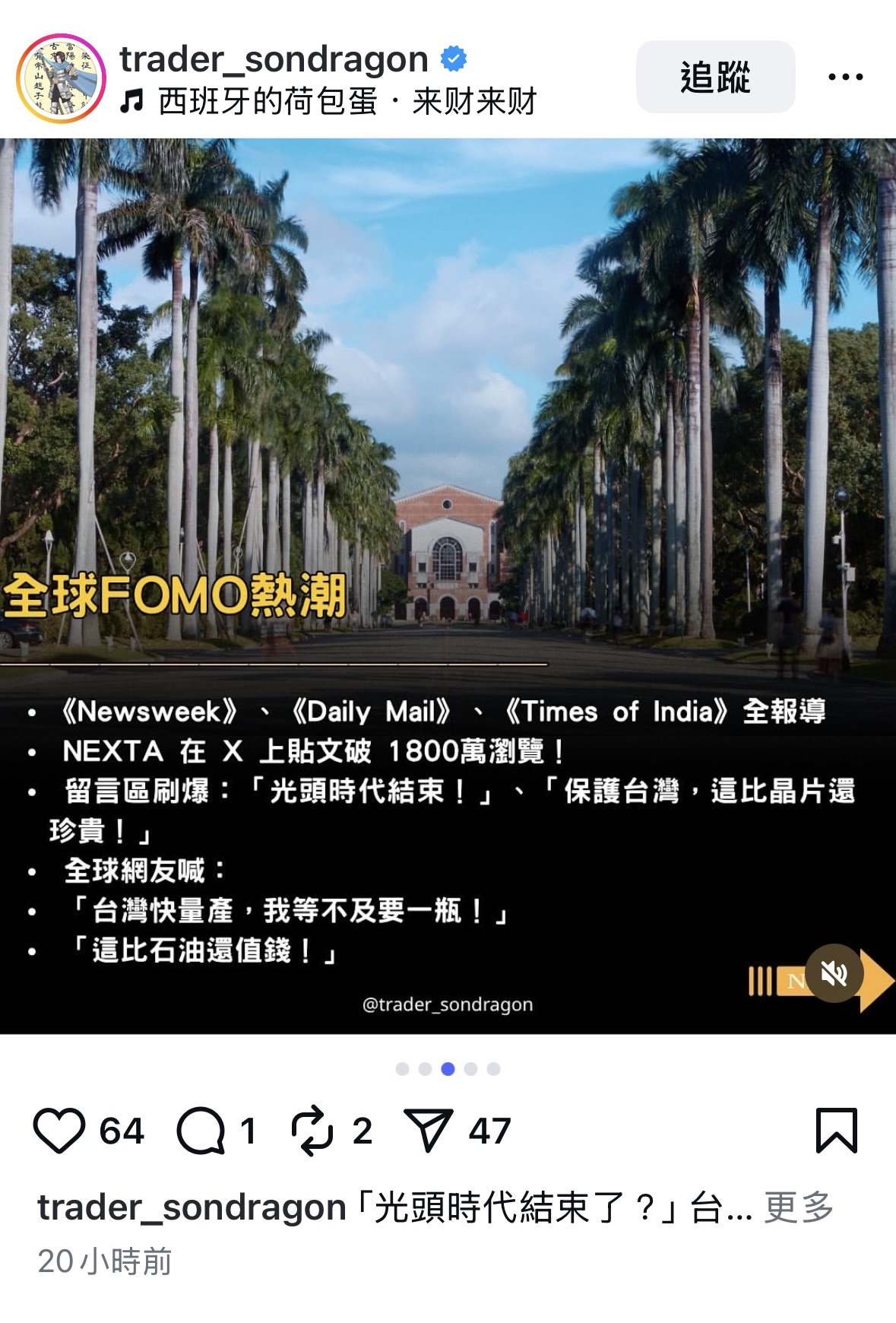Share this post via the paper plane
The image size is (896, 1323).
429,1131
